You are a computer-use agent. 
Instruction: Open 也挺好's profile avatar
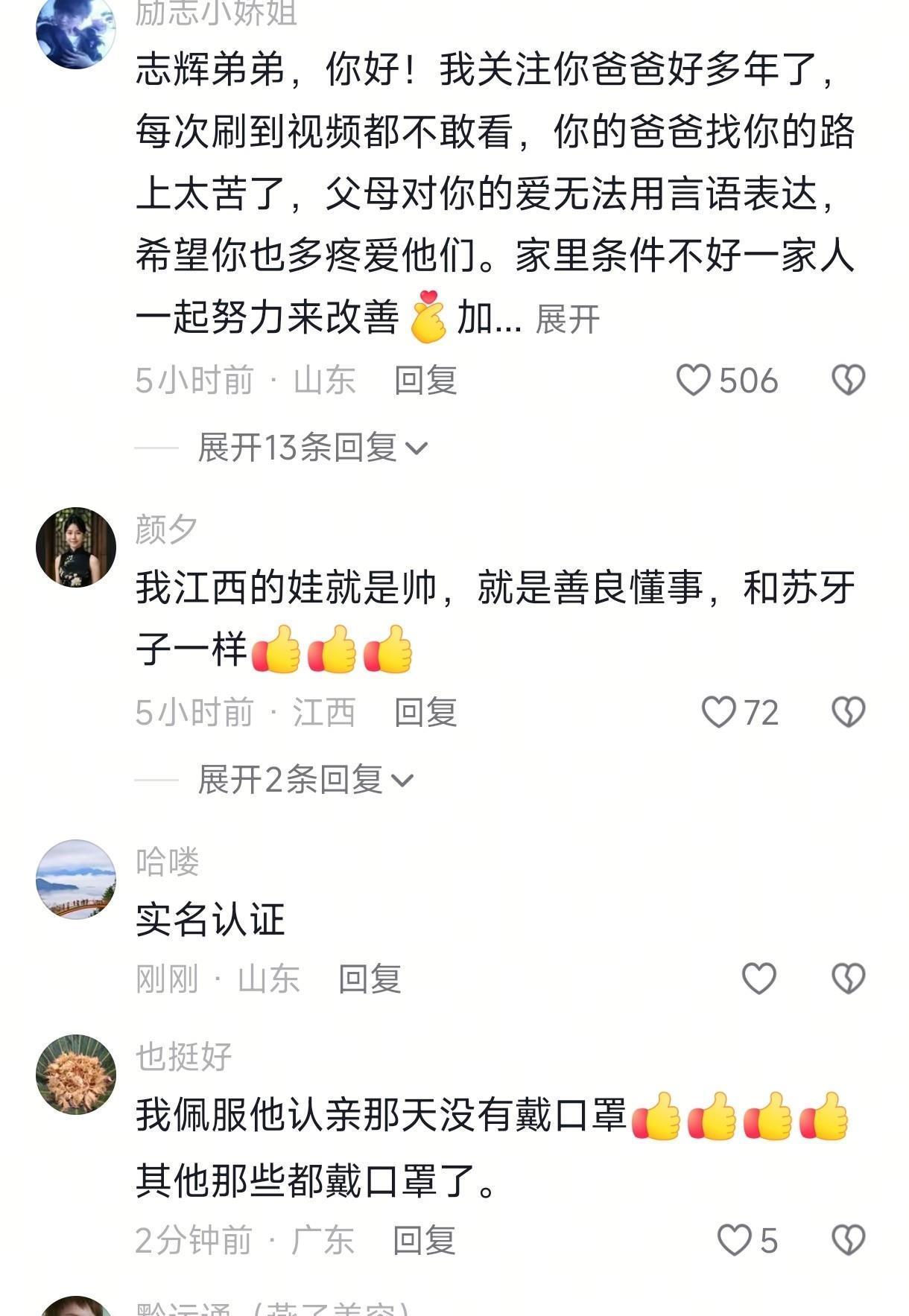point(76,1075)
